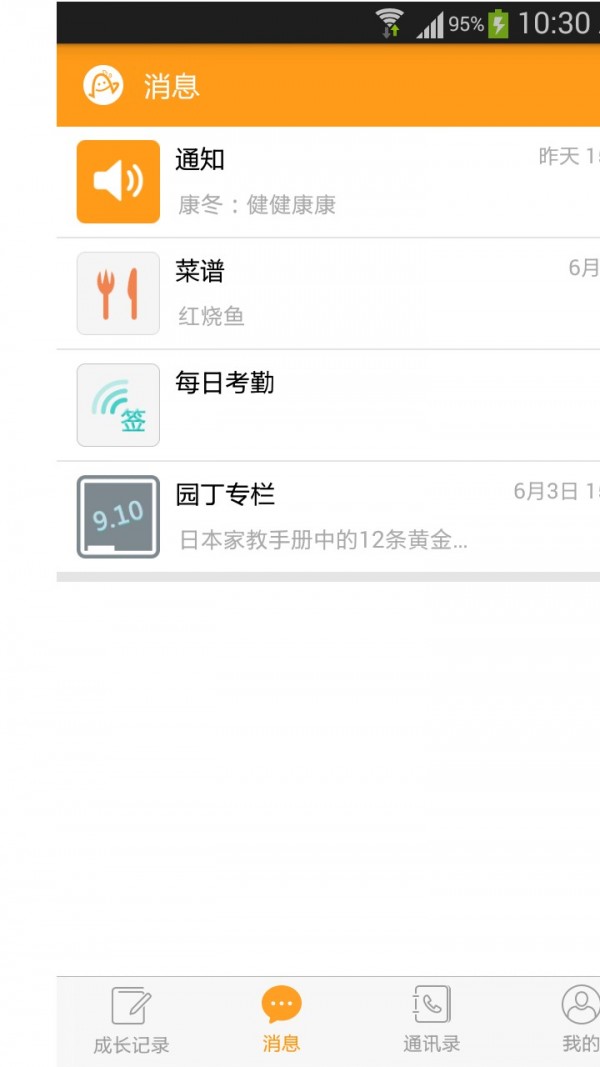Go to the 我的 profile tab
The height and width of the screenshot is (1067, 600).
point(579,1020)
